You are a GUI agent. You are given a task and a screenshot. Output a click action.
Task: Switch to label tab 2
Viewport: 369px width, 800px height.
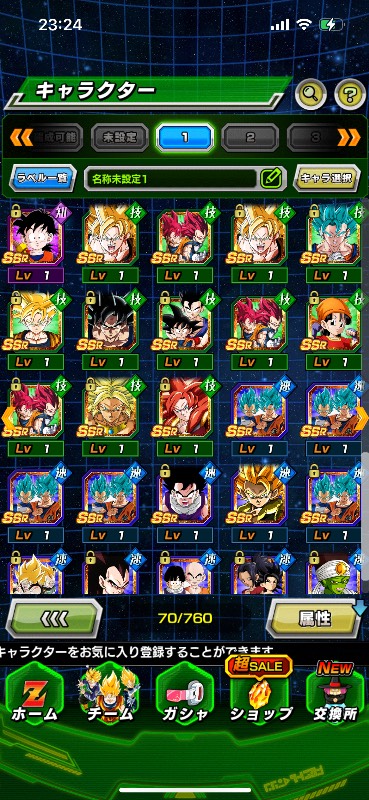click(x=250, y=137)
